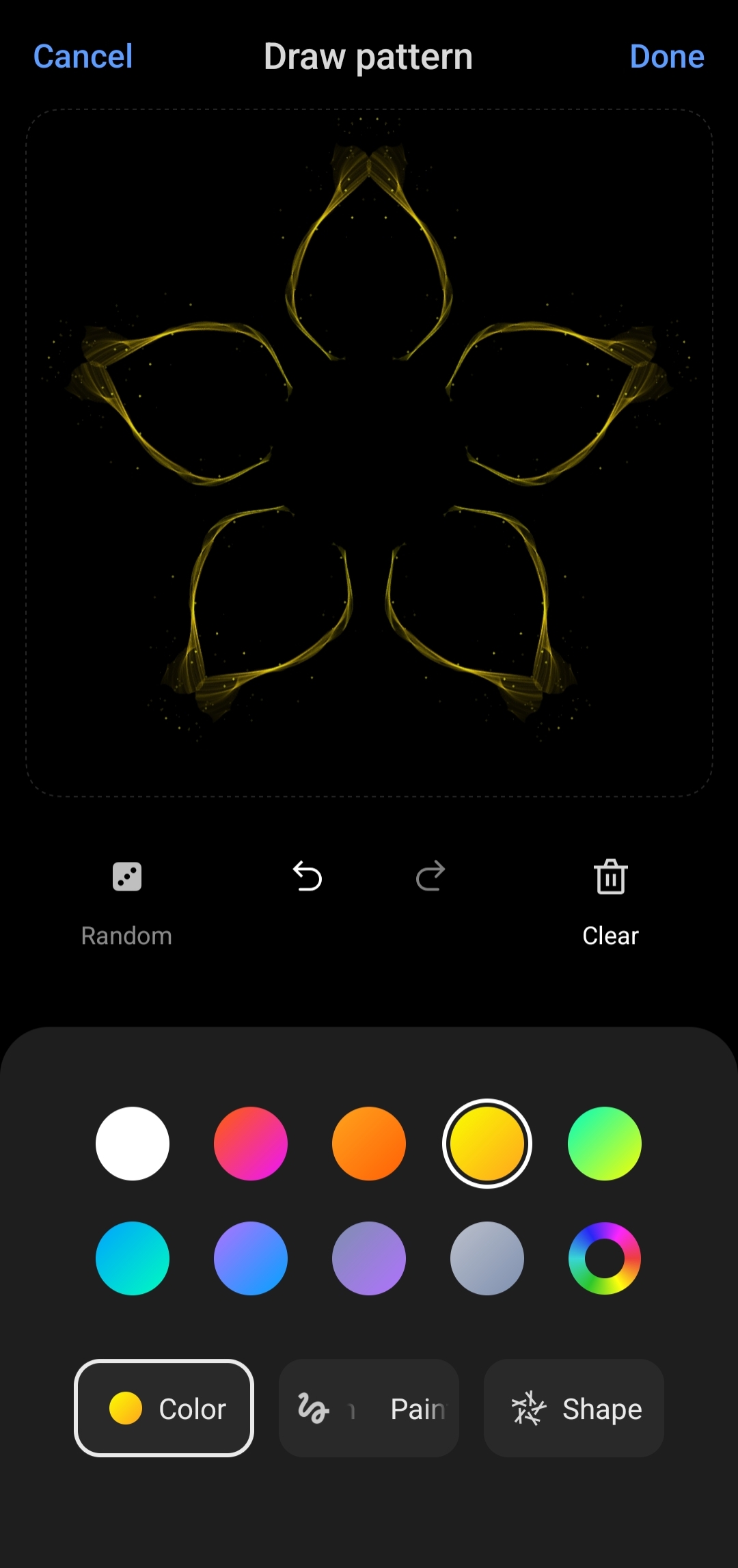
Task: Cancel the pattern drawing
Action: point(83,57)
